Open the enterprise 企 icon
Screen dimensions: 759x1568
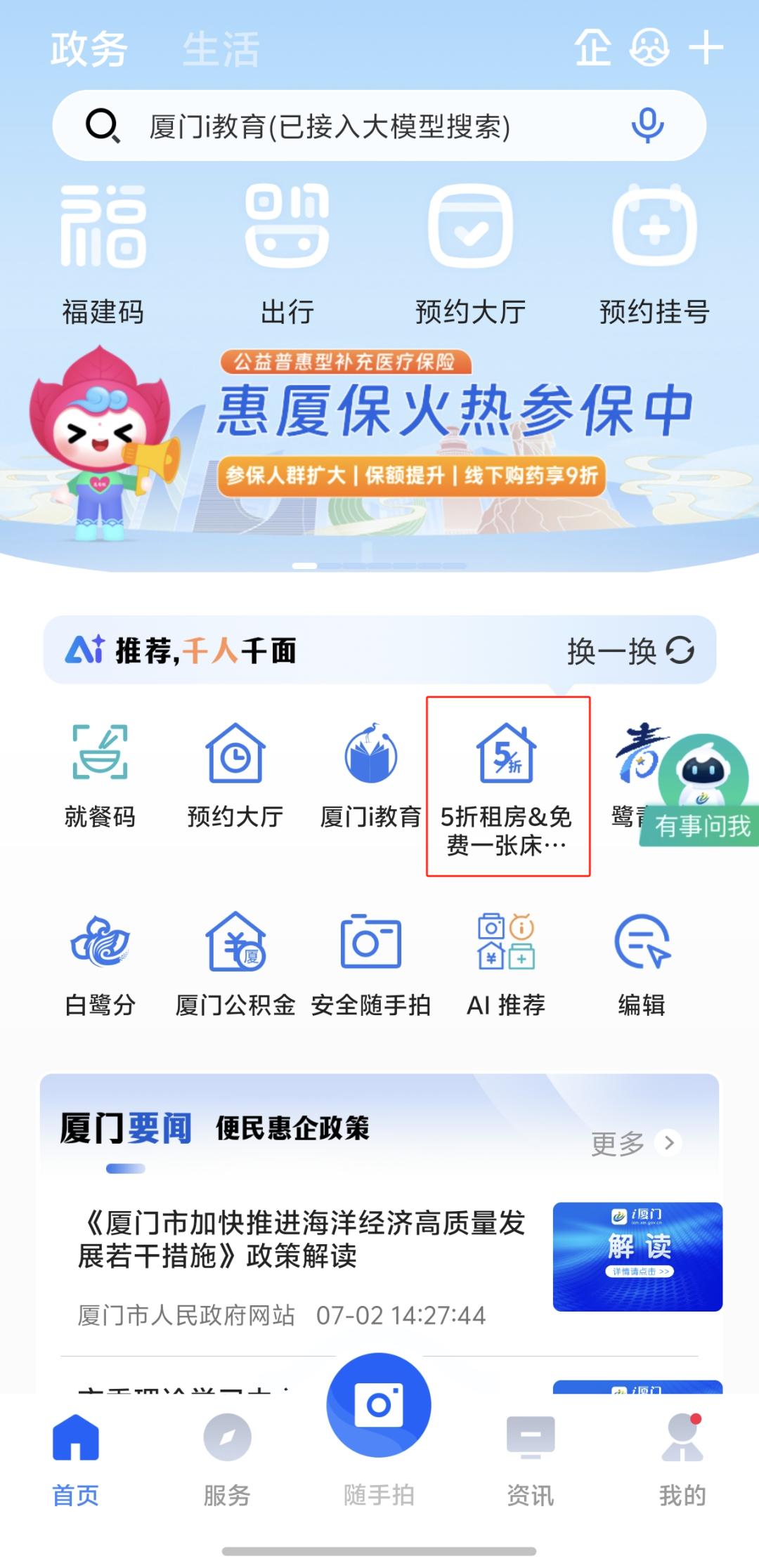pyautogui.click(x=592, y=48)
